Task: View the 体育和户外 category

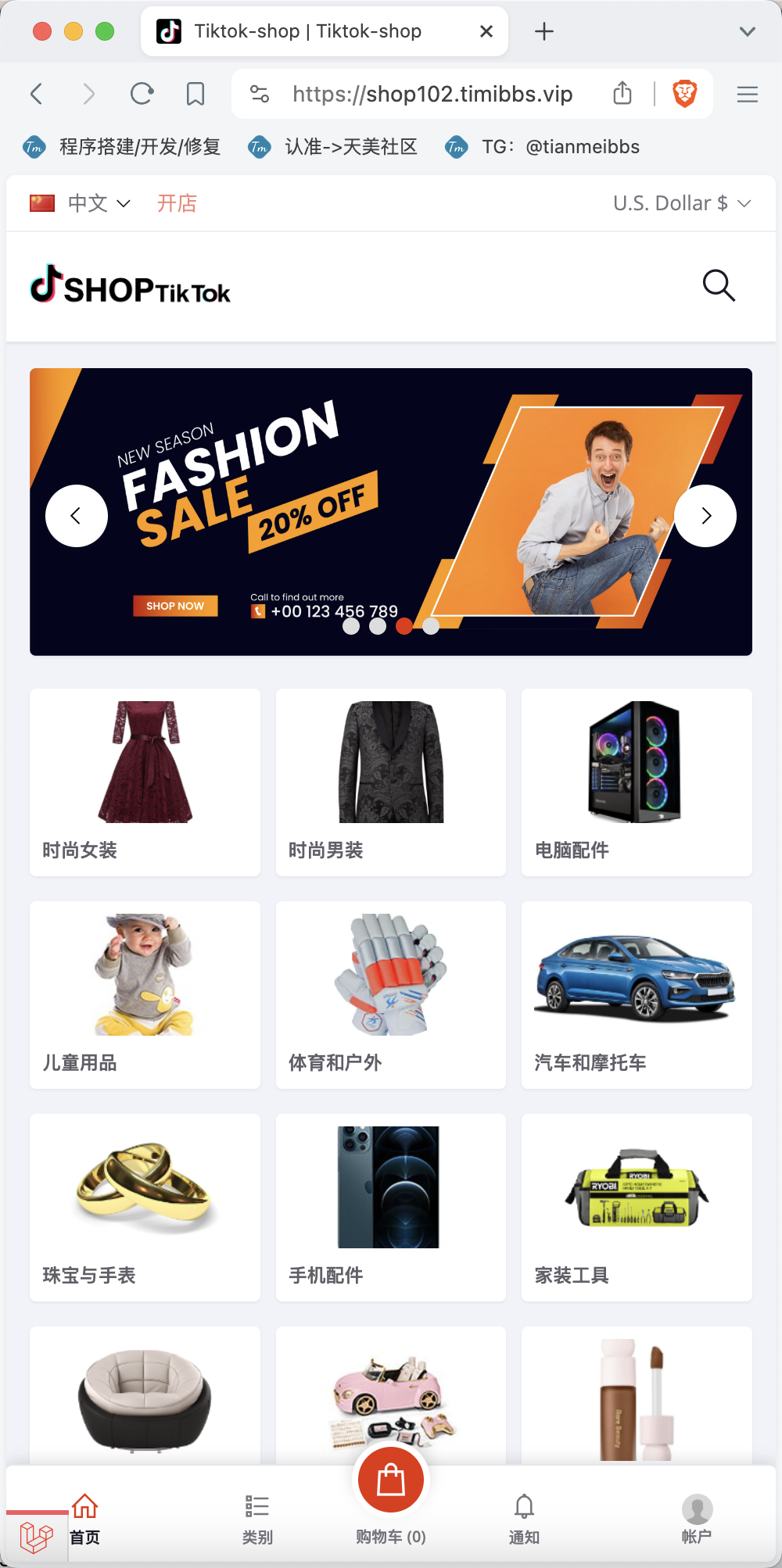Action: (391, 995)
